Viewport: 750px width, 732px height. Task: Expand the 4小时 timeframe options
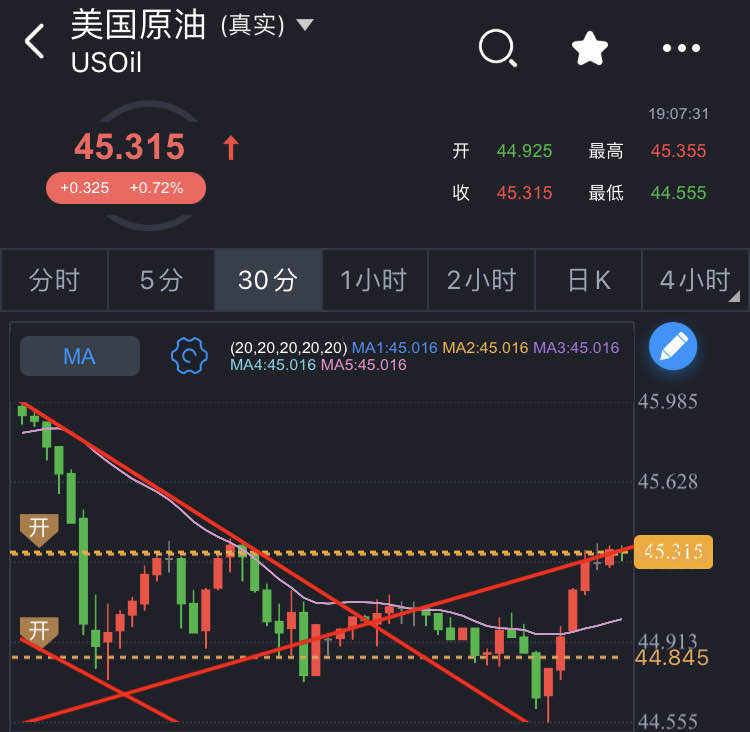coord(696,280)
